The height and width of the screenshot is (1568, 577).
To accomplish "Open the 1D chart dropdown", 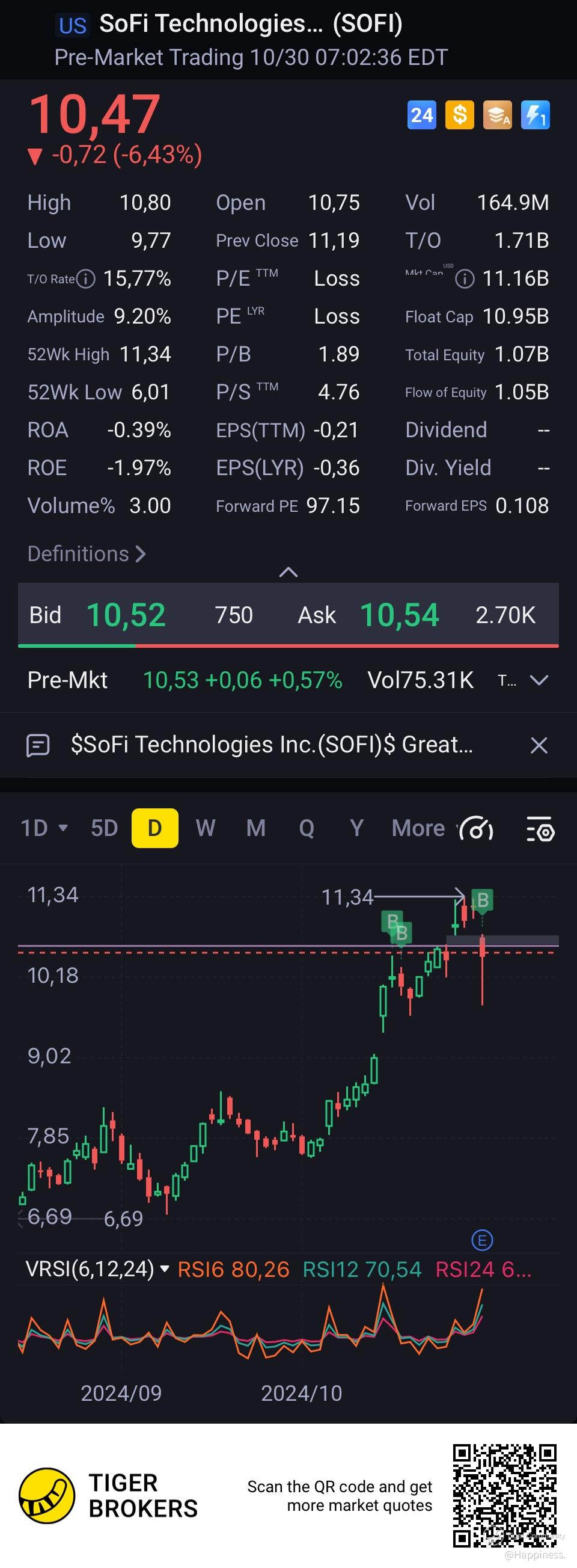I will (44, 828).
